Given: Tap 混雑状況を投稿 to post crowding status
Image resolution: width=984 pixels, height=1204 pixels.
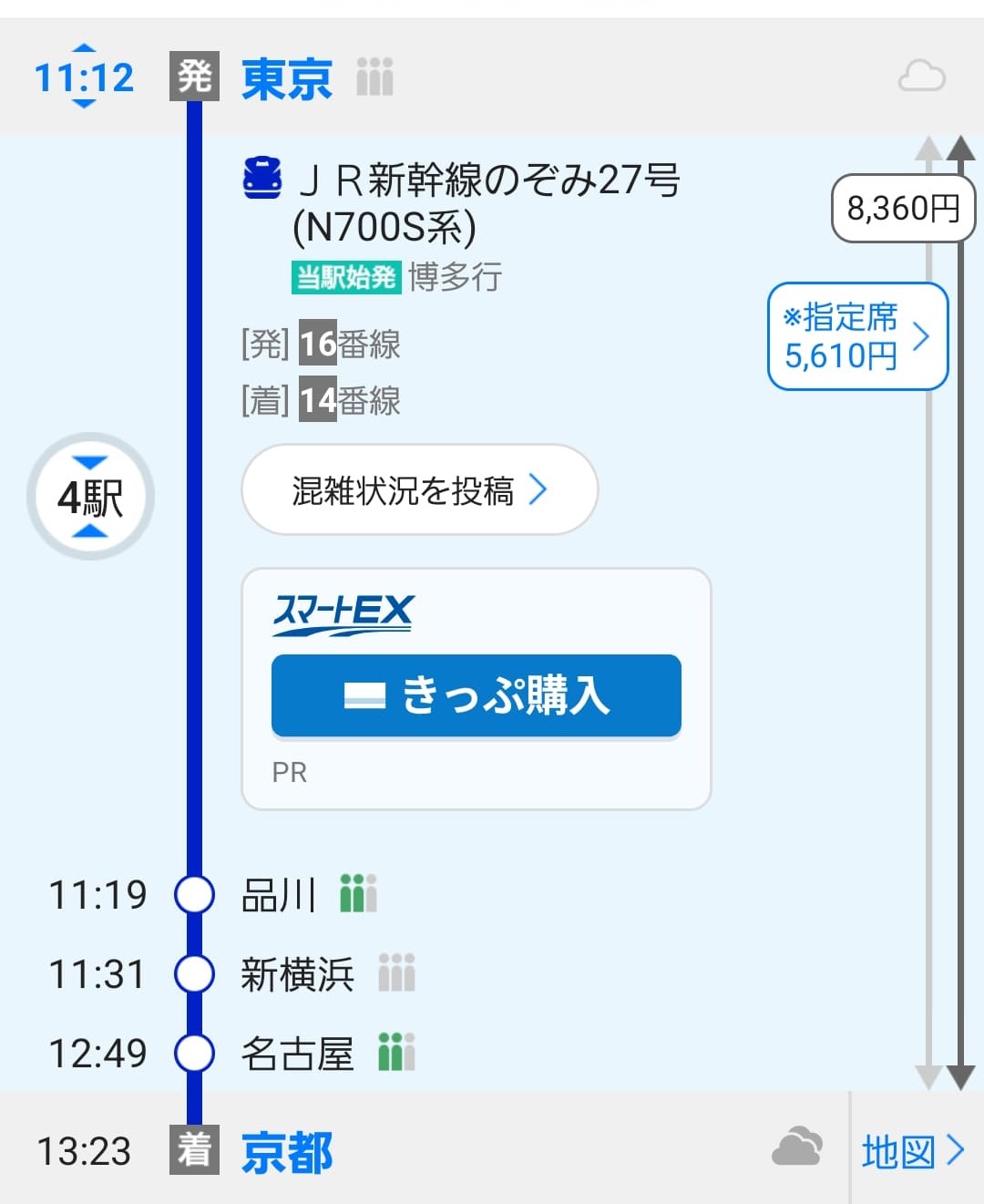Looking at the screenshot, I should [419, 490].
